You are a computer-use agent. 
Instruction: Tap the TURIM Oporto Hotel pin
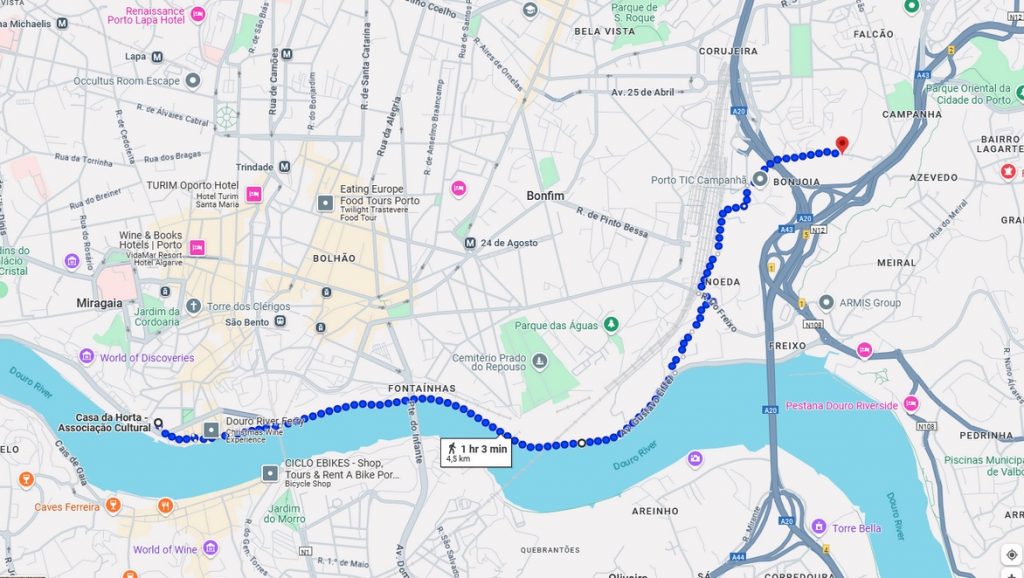[253, 192]
